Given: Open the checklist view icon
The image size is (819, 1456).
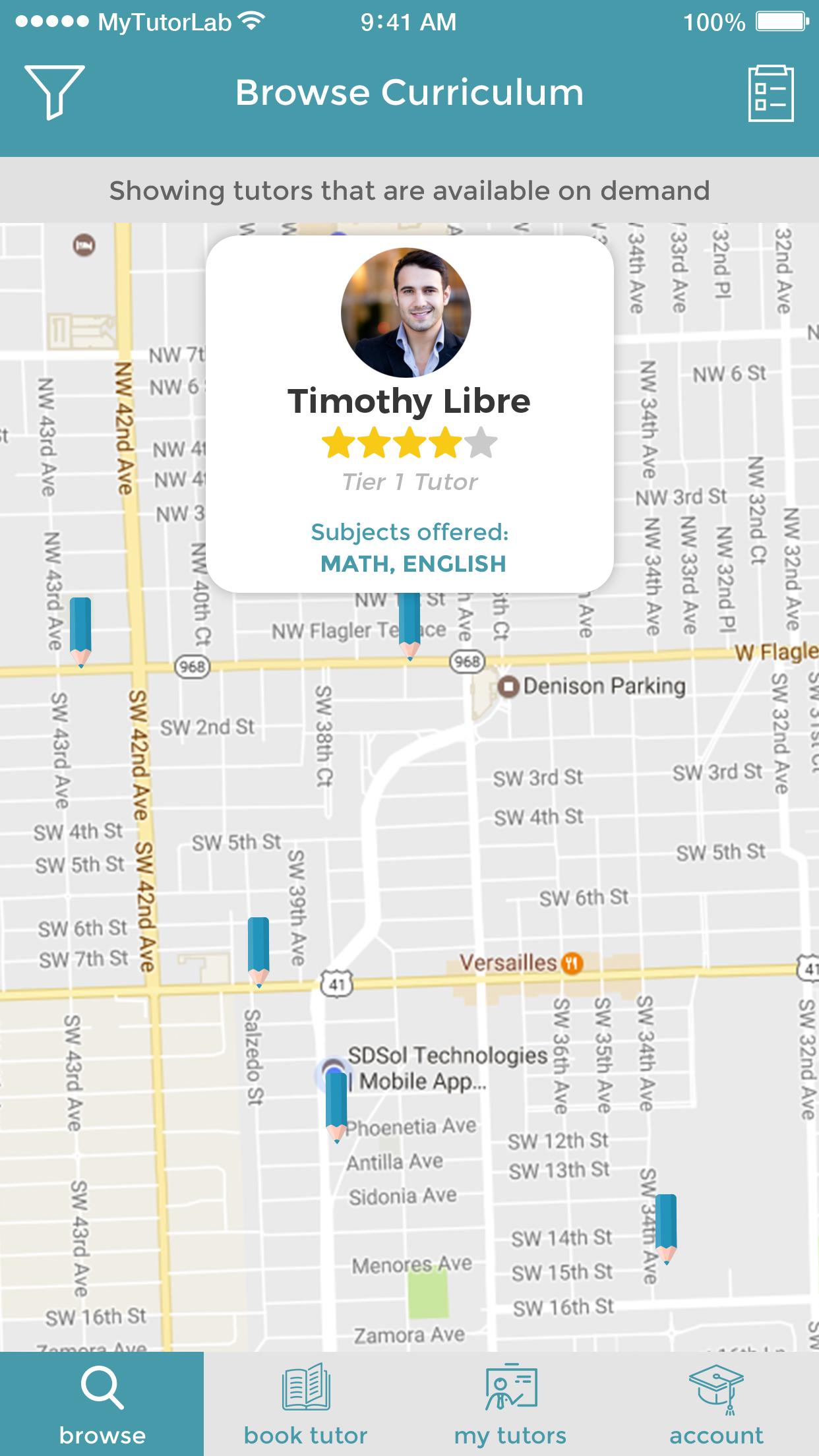Looking at the screenshot, I should click(770, 94).
